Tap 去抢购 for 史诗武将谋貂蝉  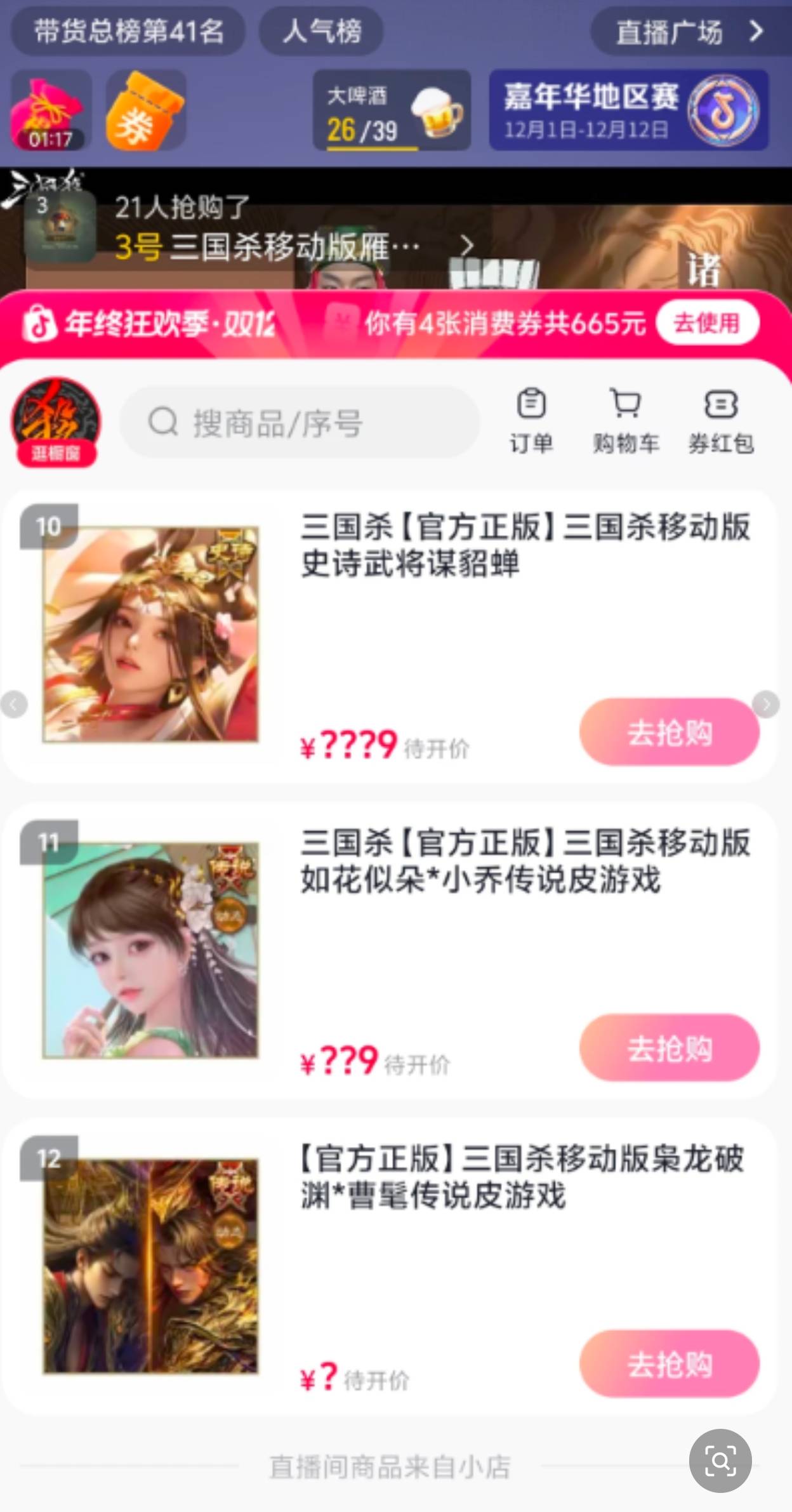[x=669, y=732]
